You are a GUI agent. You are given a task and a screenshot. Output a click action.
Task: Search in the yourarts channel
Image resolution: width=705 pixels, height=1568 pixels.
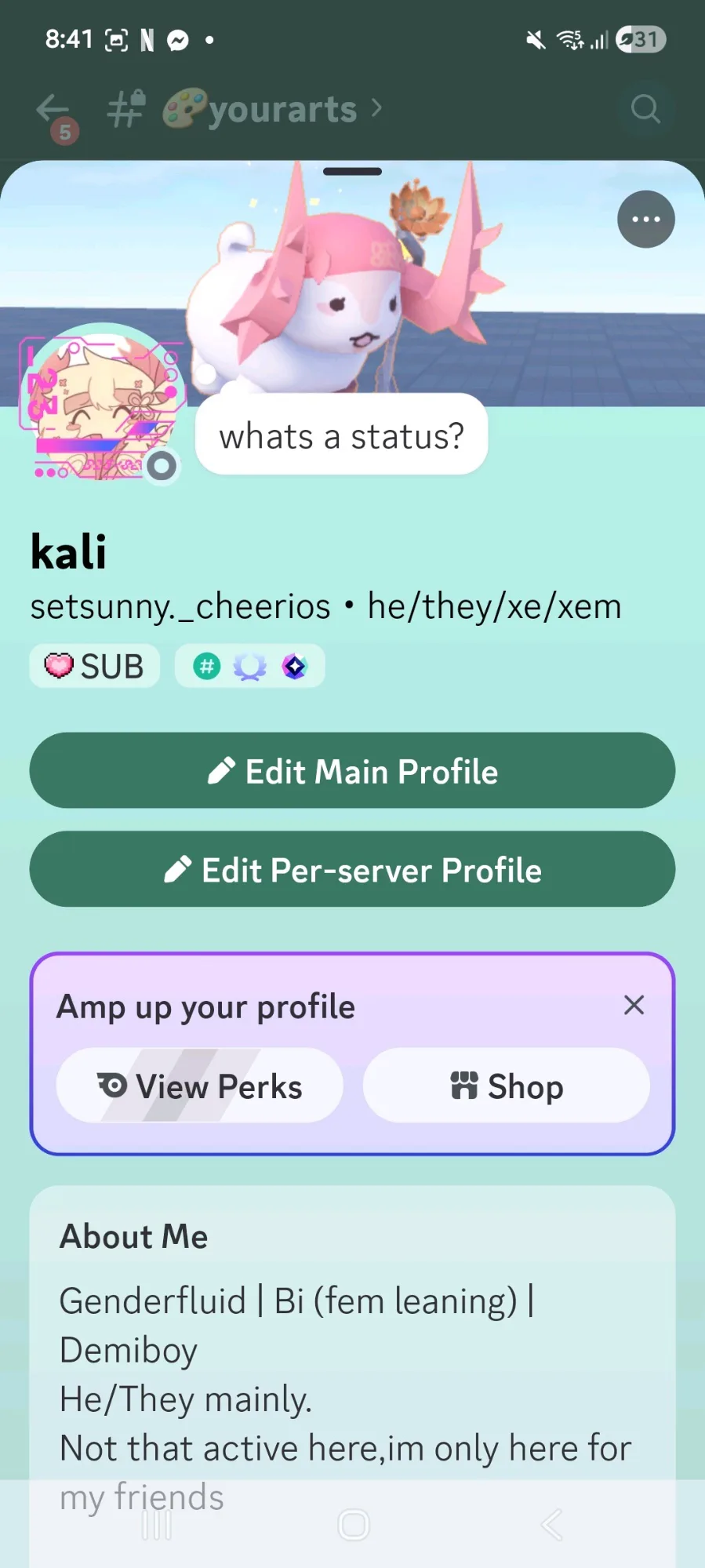645,109
